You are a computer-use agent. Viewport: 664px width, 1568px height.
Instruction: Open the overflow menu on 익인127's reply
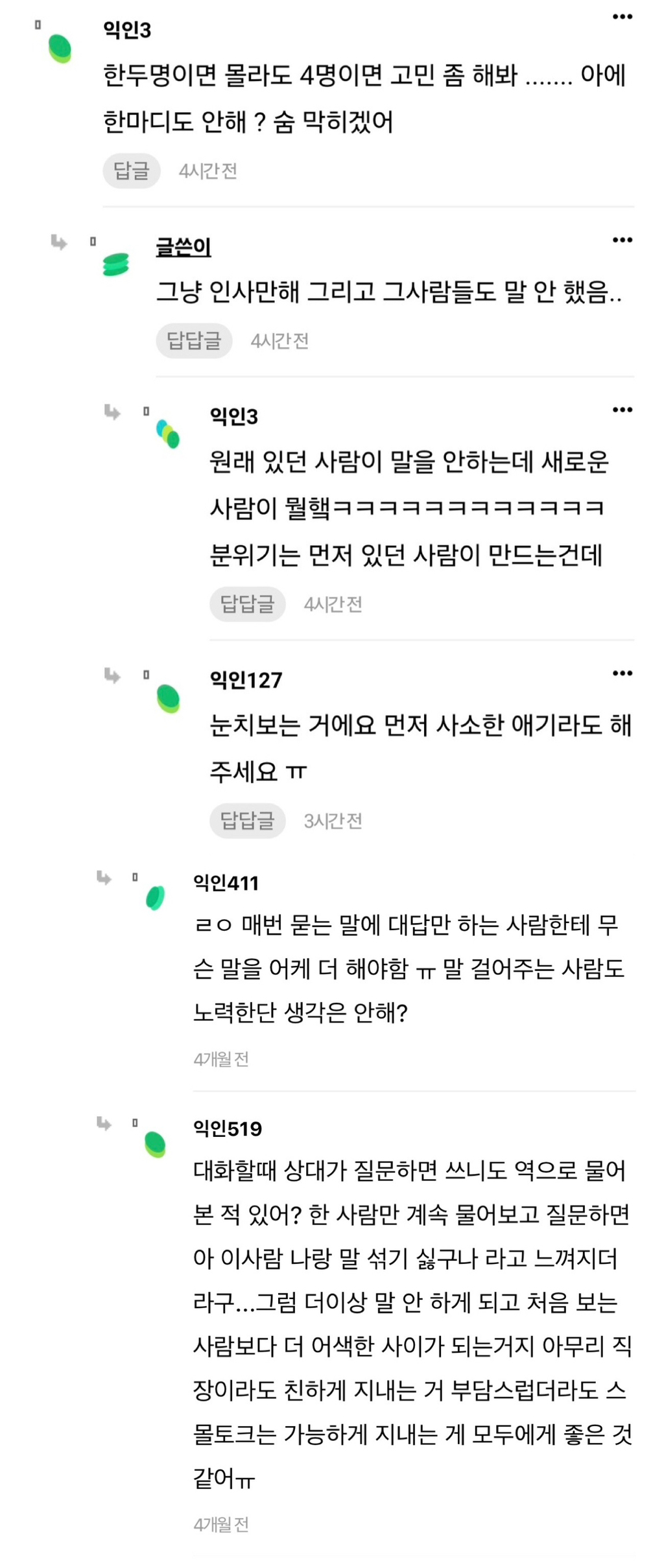(622, 673)
